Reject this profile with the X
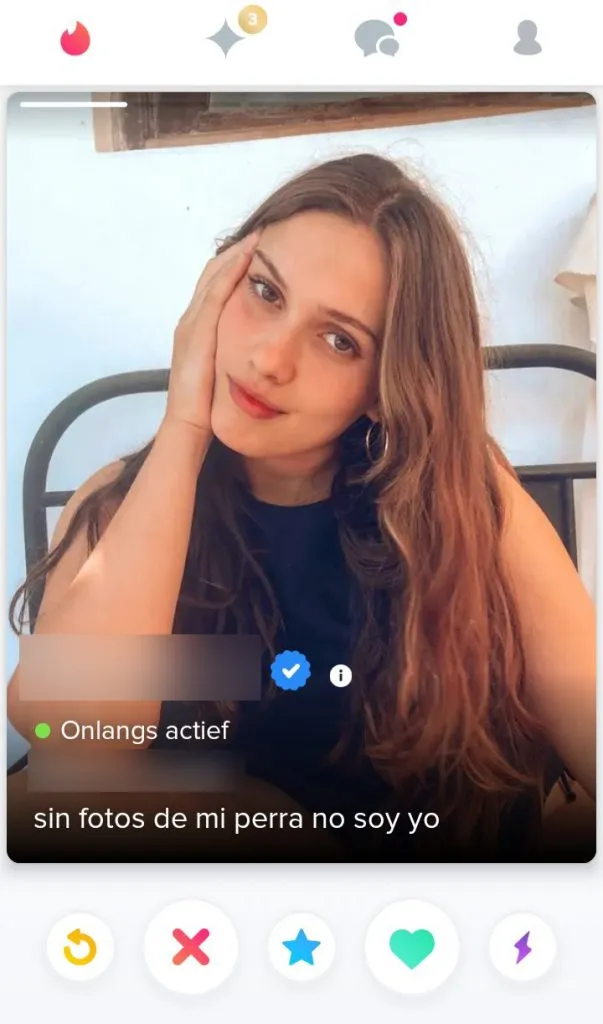The image size is (603, 1024). pos(191,946)
